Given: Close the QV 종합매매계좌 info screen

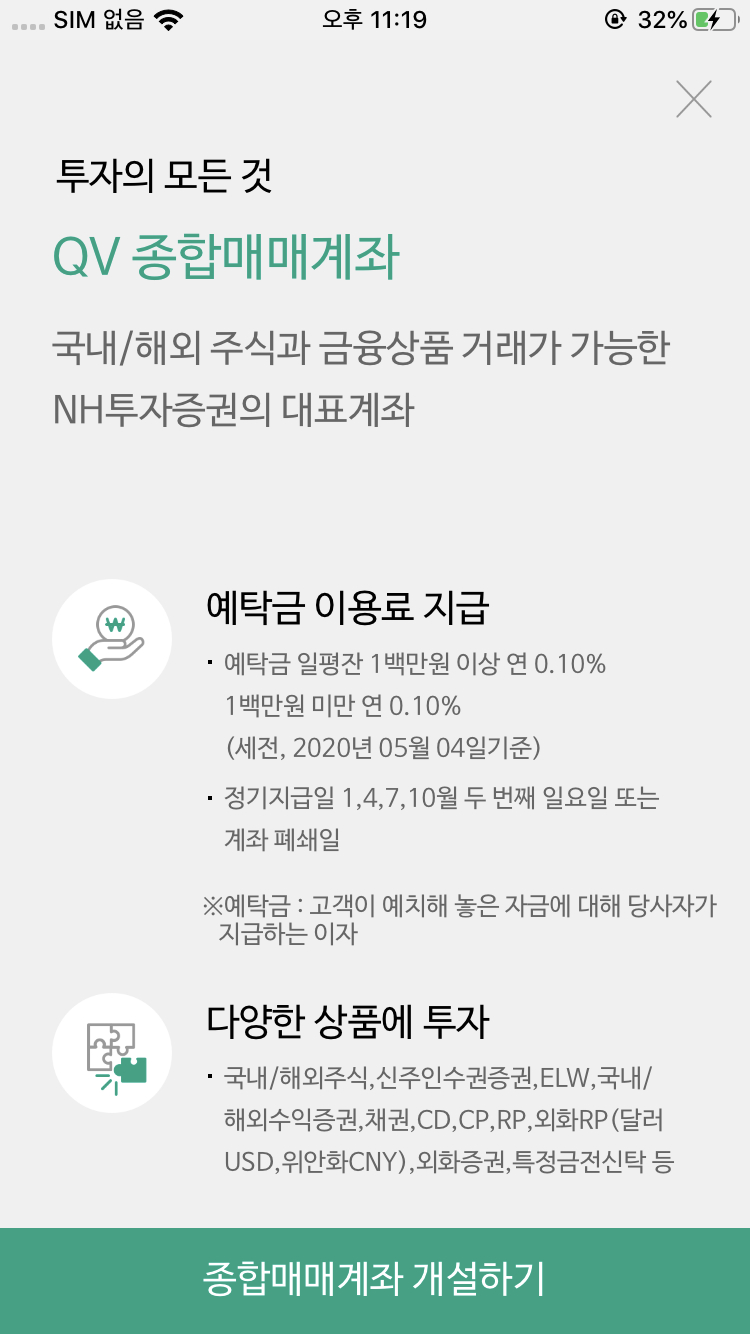Looking at the screenshot, I should 693,99.
